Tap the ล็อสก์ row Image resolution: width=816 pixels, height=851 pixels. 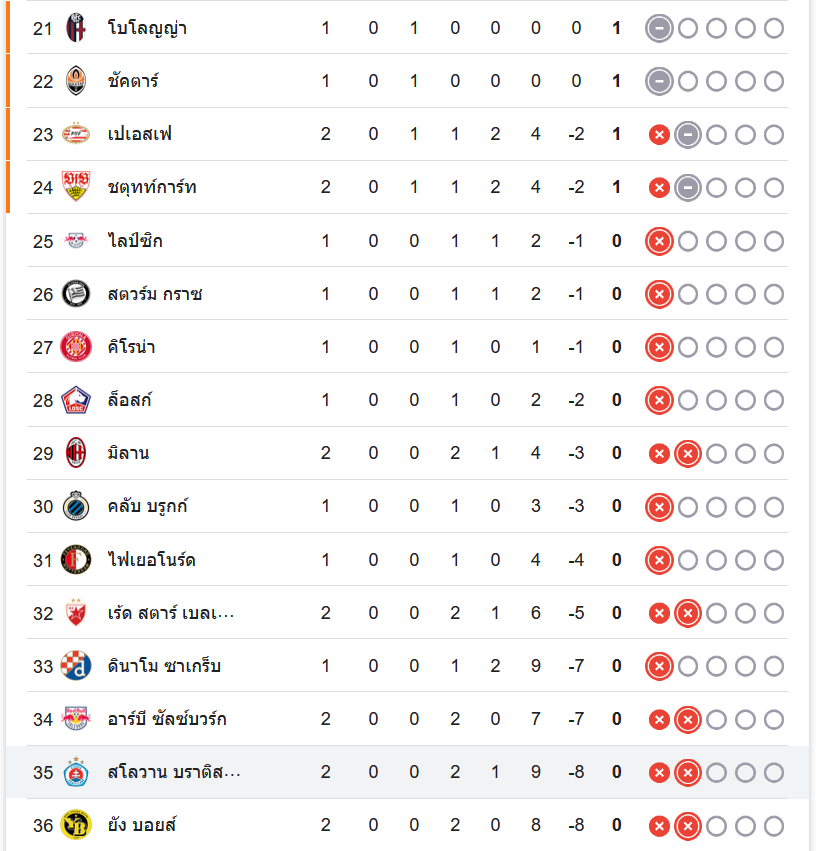tap(130, 400)
